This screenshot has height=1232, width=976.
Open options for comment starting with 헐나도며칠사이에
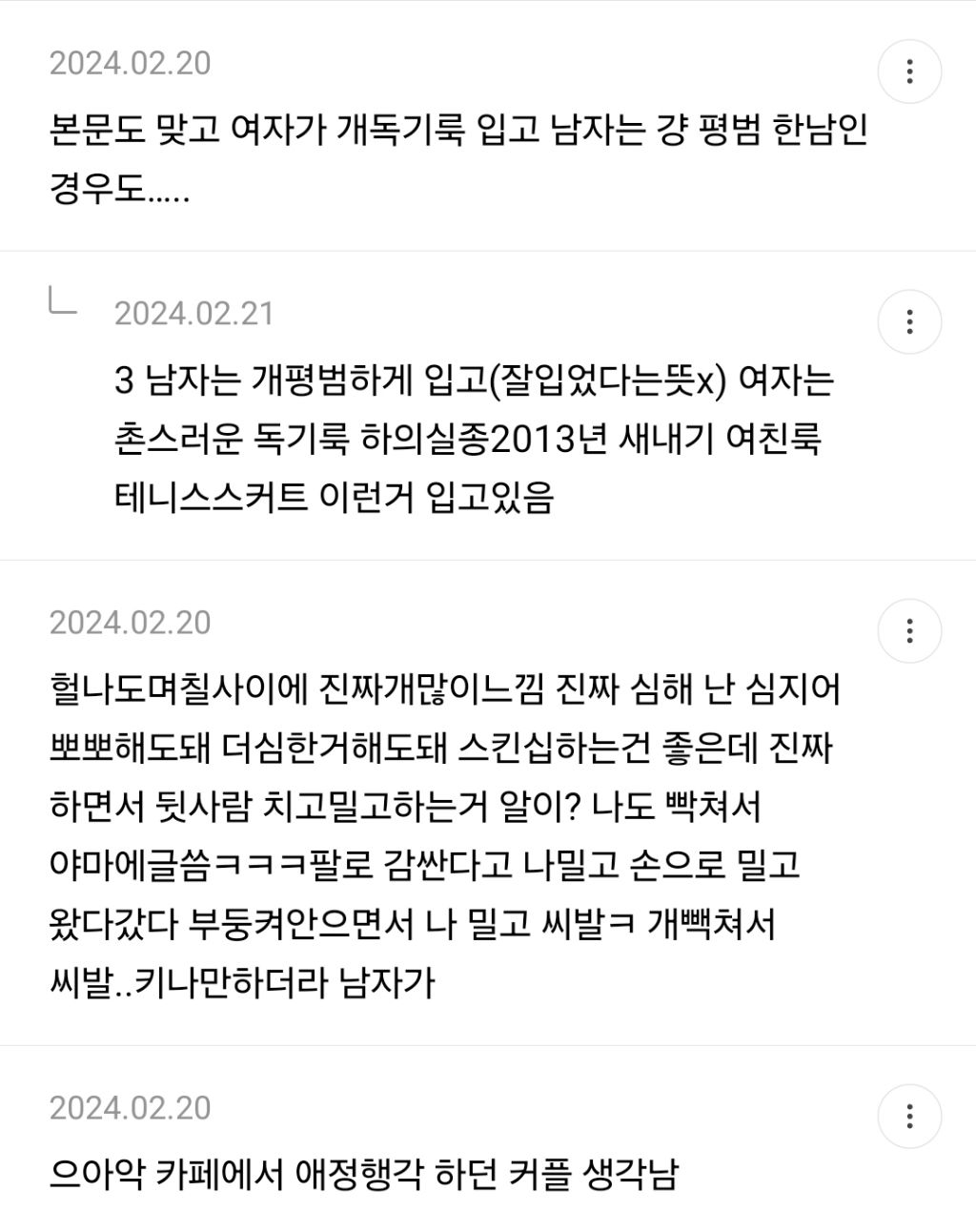click(909, 630)
